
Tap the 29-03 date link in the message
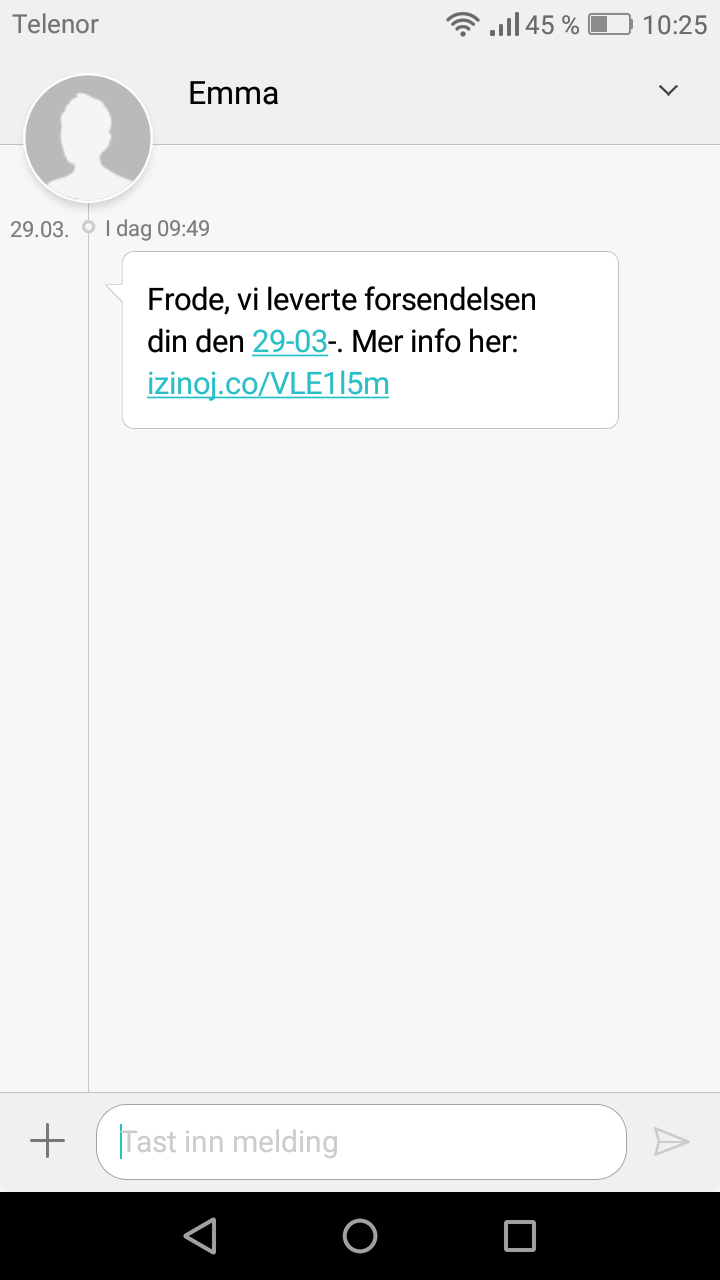[290, 342]
